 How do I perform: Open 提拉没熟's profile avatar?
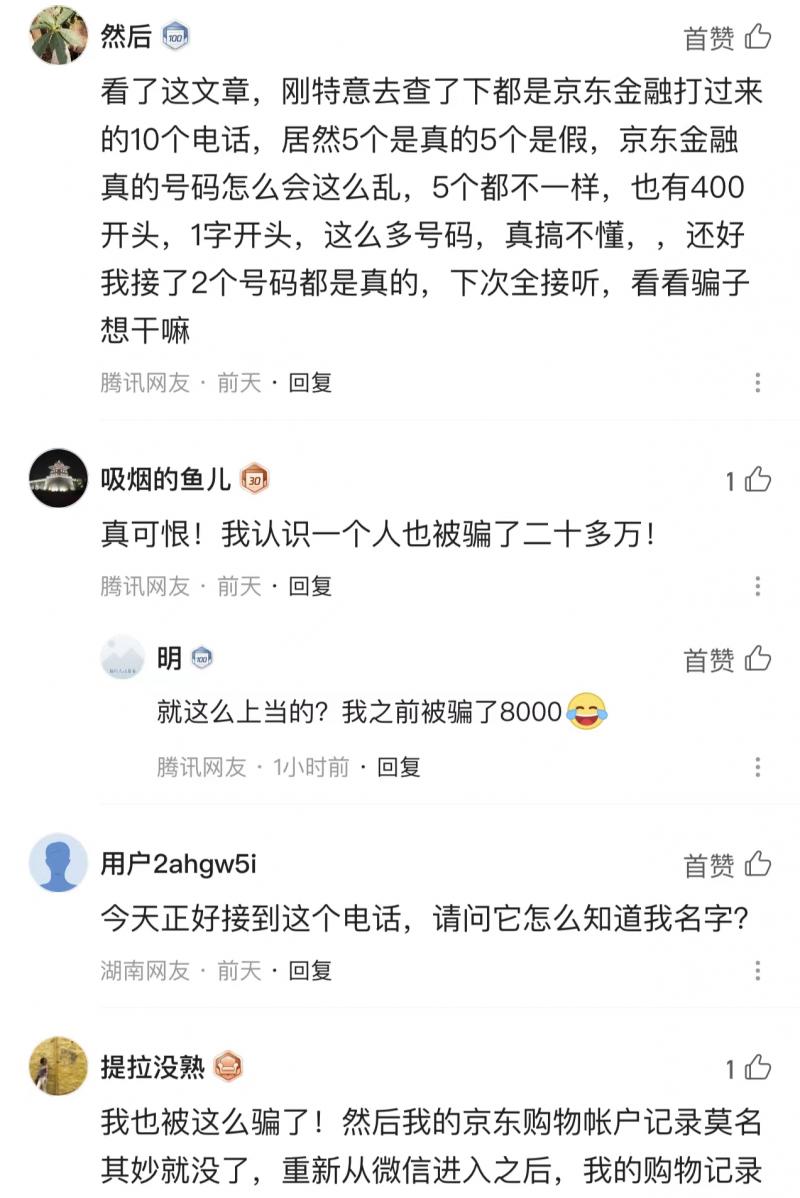coord(57,1066)
